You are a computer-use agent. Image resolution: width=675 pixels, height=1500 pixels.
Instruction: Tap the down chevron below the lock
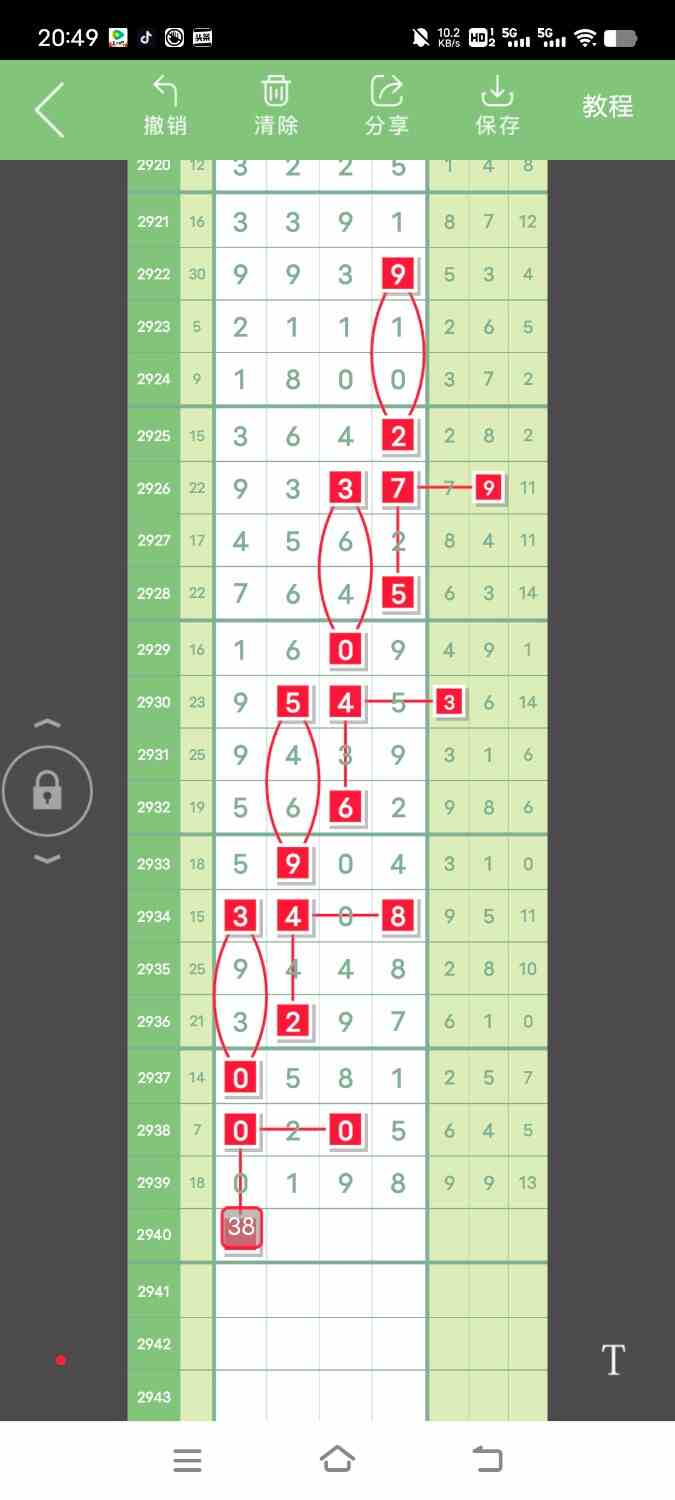pos(47,859)
